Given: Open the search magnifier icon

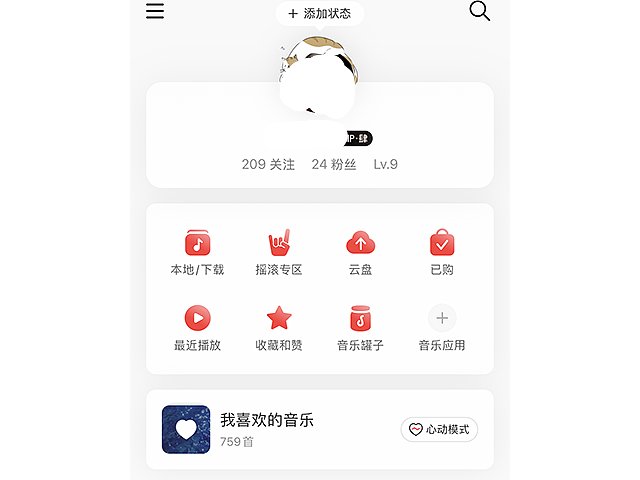Looking at the screenshot, I should pyautogui.click(x=480, y=12).
